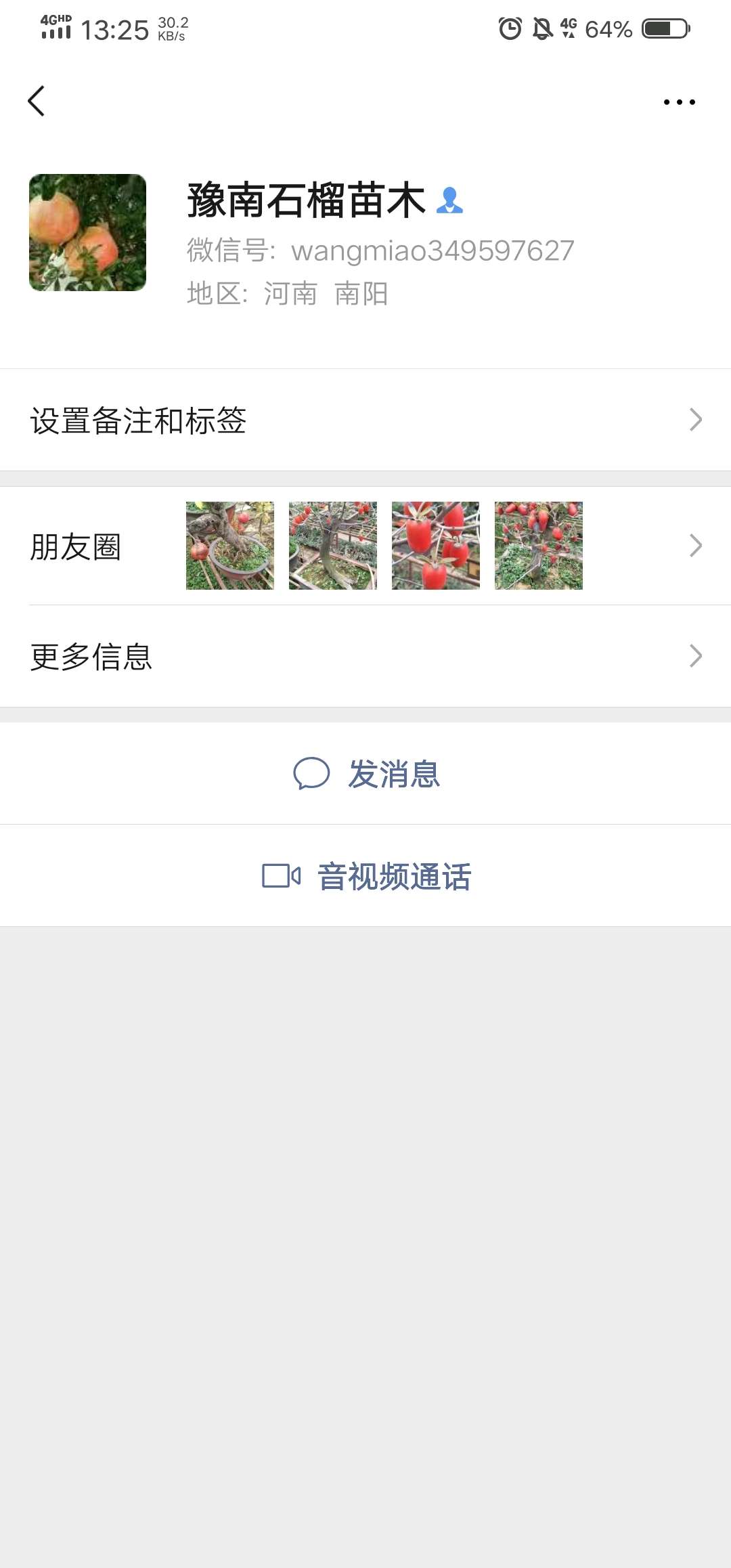The width and height of the screenshot is (731, 1568).
Task: Go back using the top-left arrow
Action: 37,102
